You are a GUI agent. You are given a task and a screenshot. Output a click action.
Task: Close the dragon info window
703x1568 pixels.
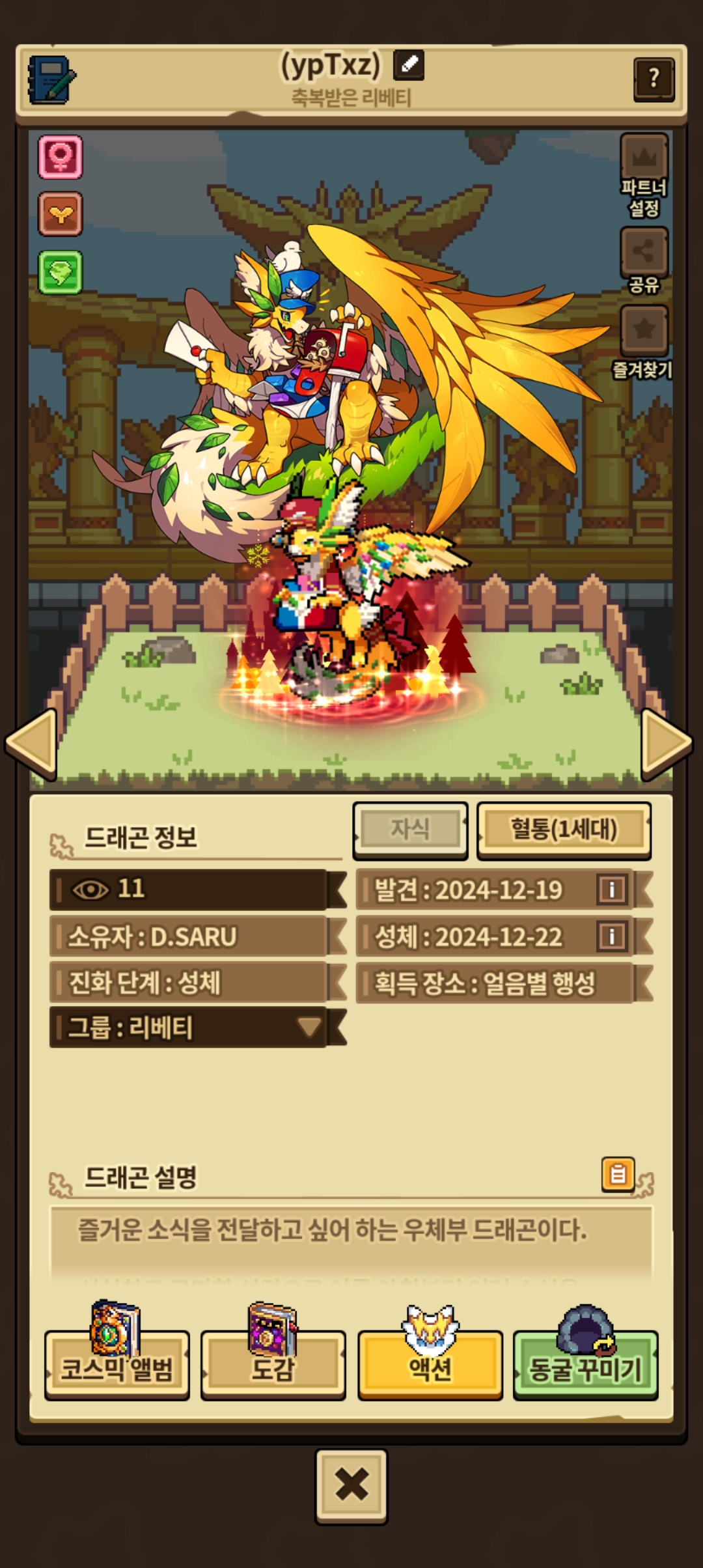click(351, 1487)
